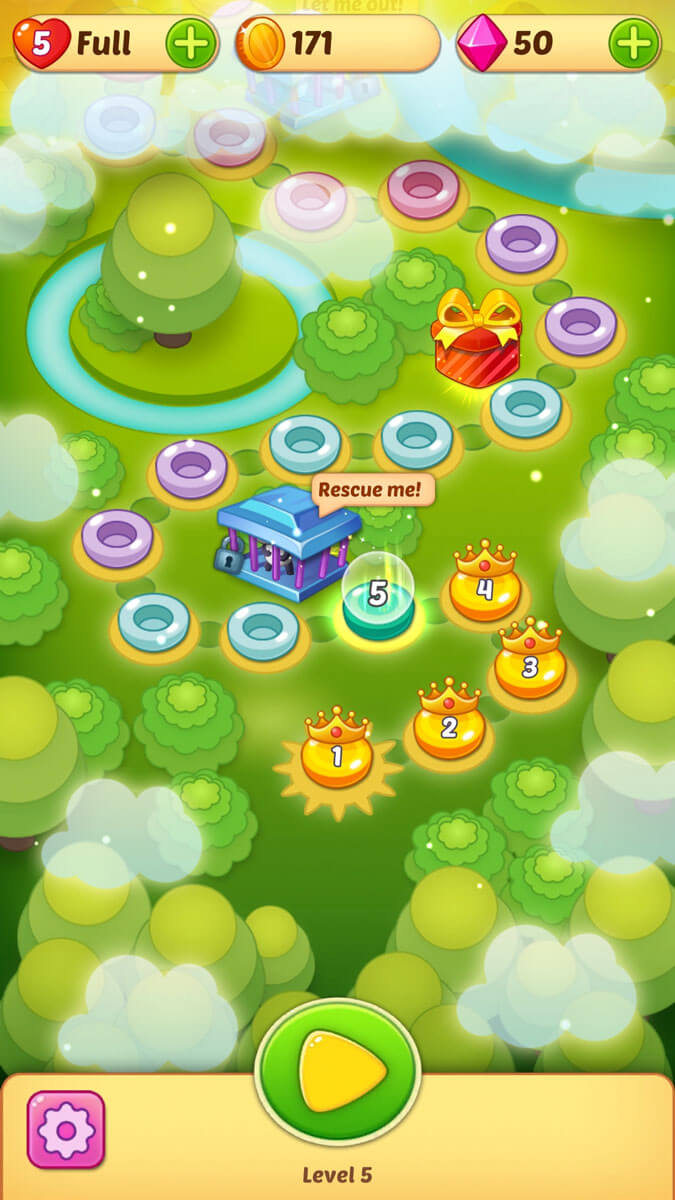Screen dimensions: 675x1200
Task: Start Level 5 with the play button
Action: (x=338, y=1074)
